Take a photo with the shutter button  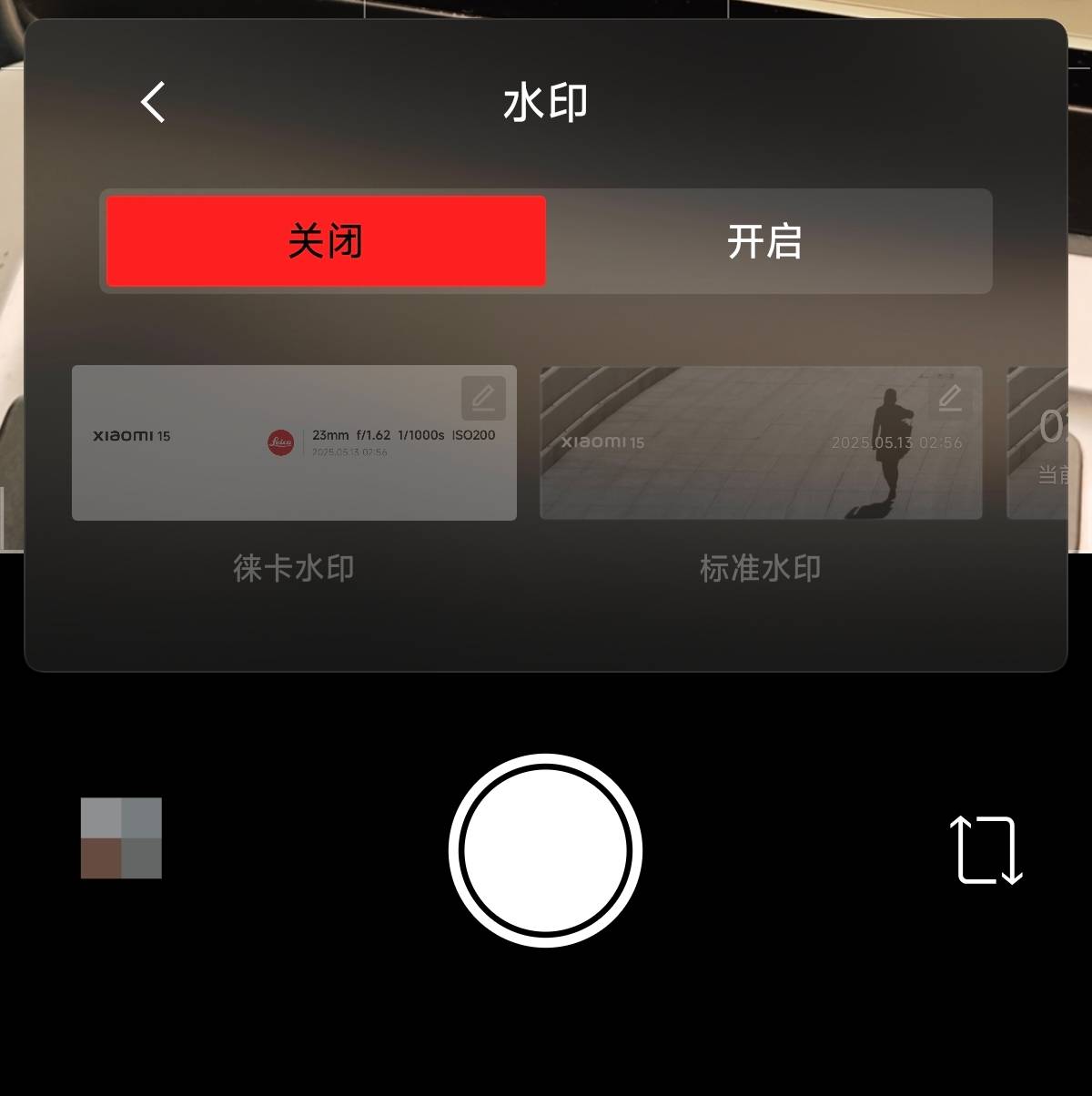coord(545,850)
